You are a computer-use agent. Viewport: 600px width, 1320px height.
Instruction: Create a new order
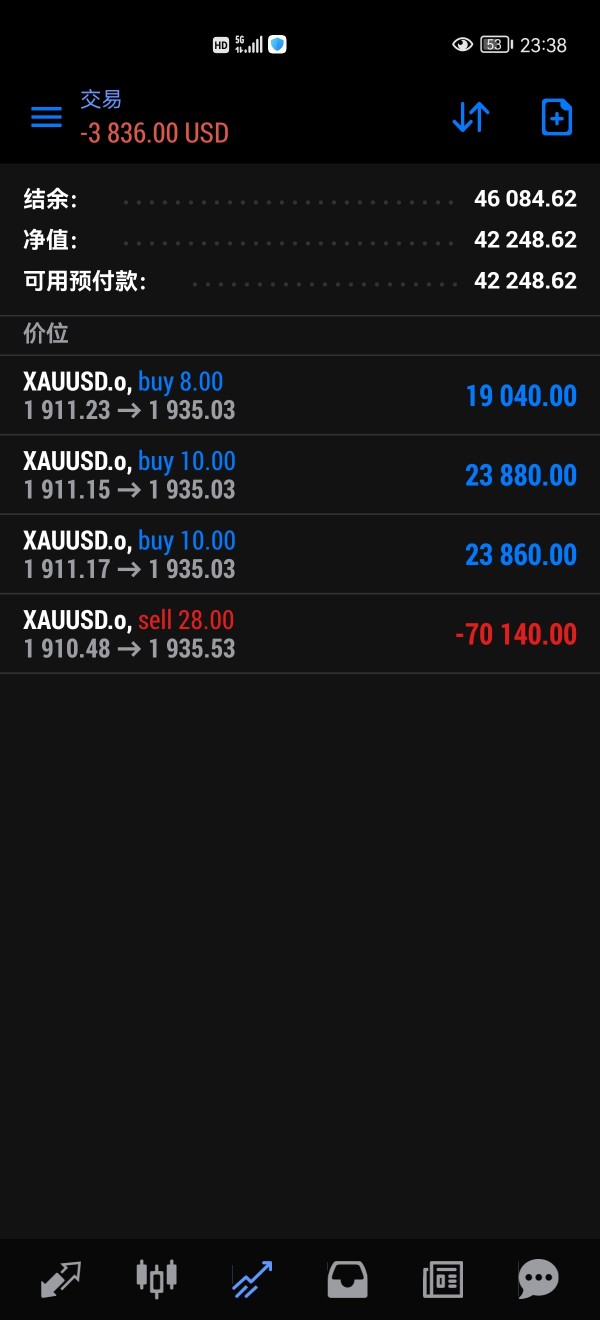point(556,117)
